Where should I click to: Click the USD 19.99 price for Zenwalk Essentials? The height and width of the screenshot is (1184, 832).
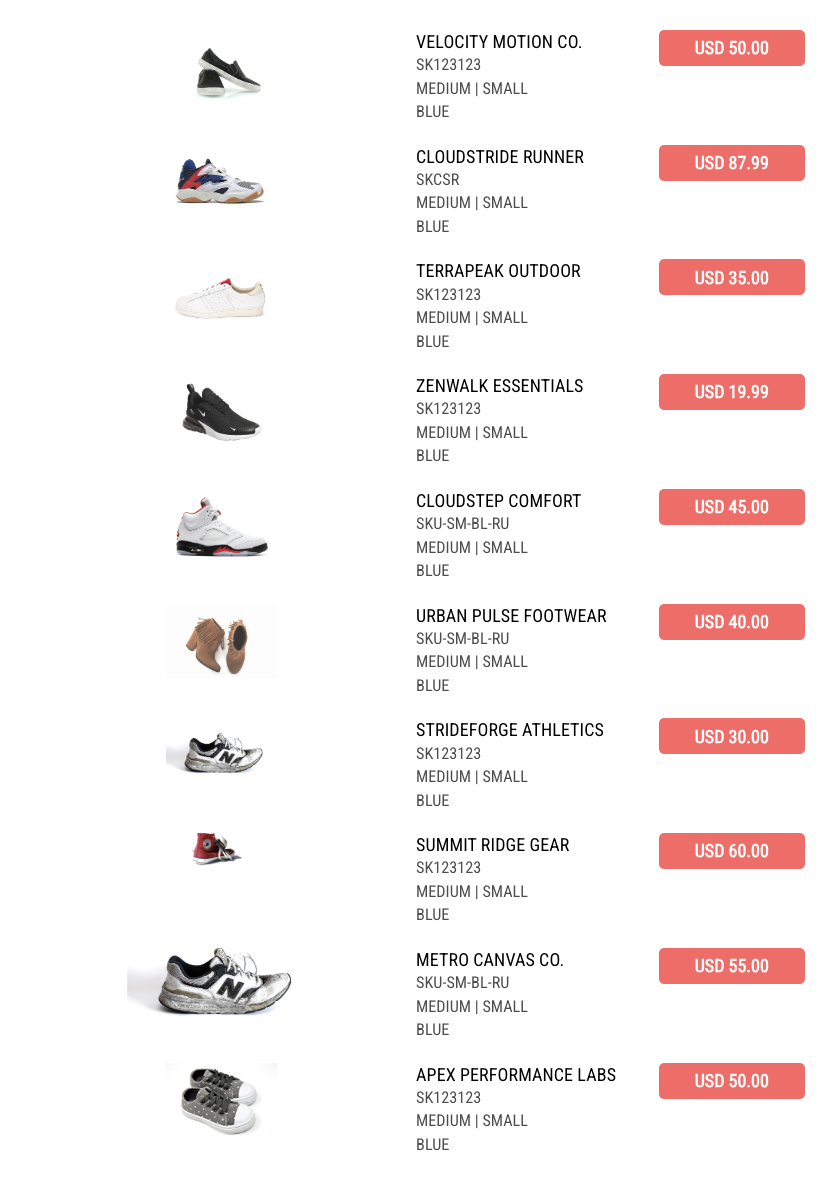tap(731, 391)
